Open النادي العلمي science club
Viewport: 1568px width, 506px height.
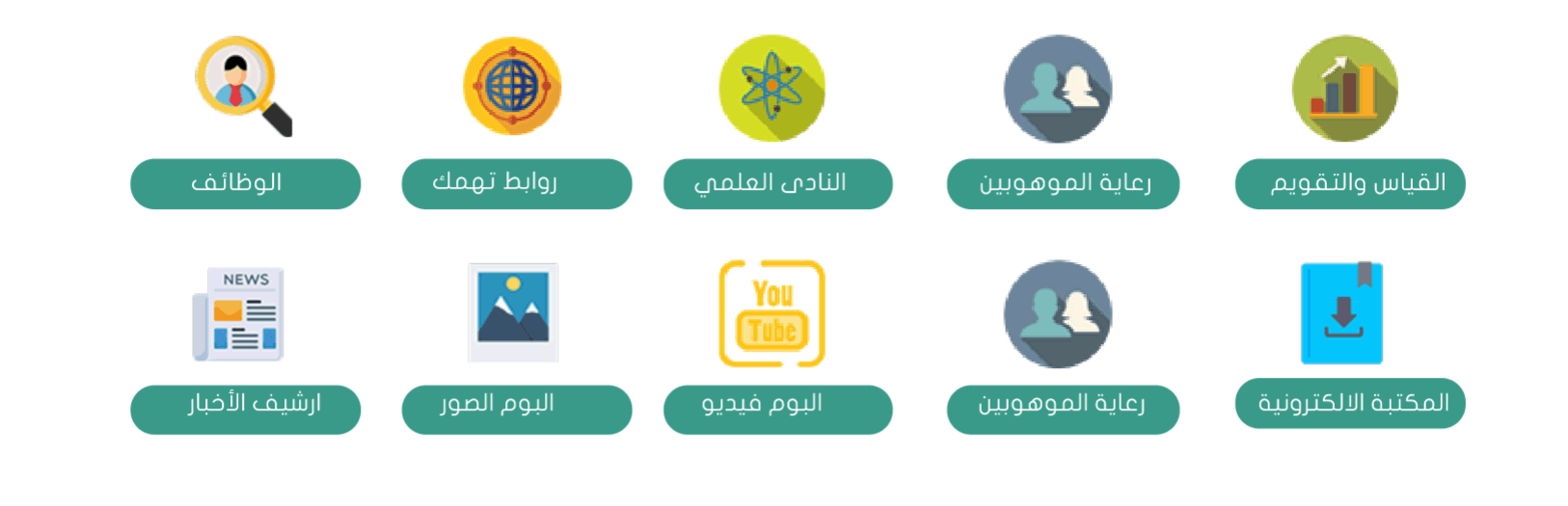point(777,183)
